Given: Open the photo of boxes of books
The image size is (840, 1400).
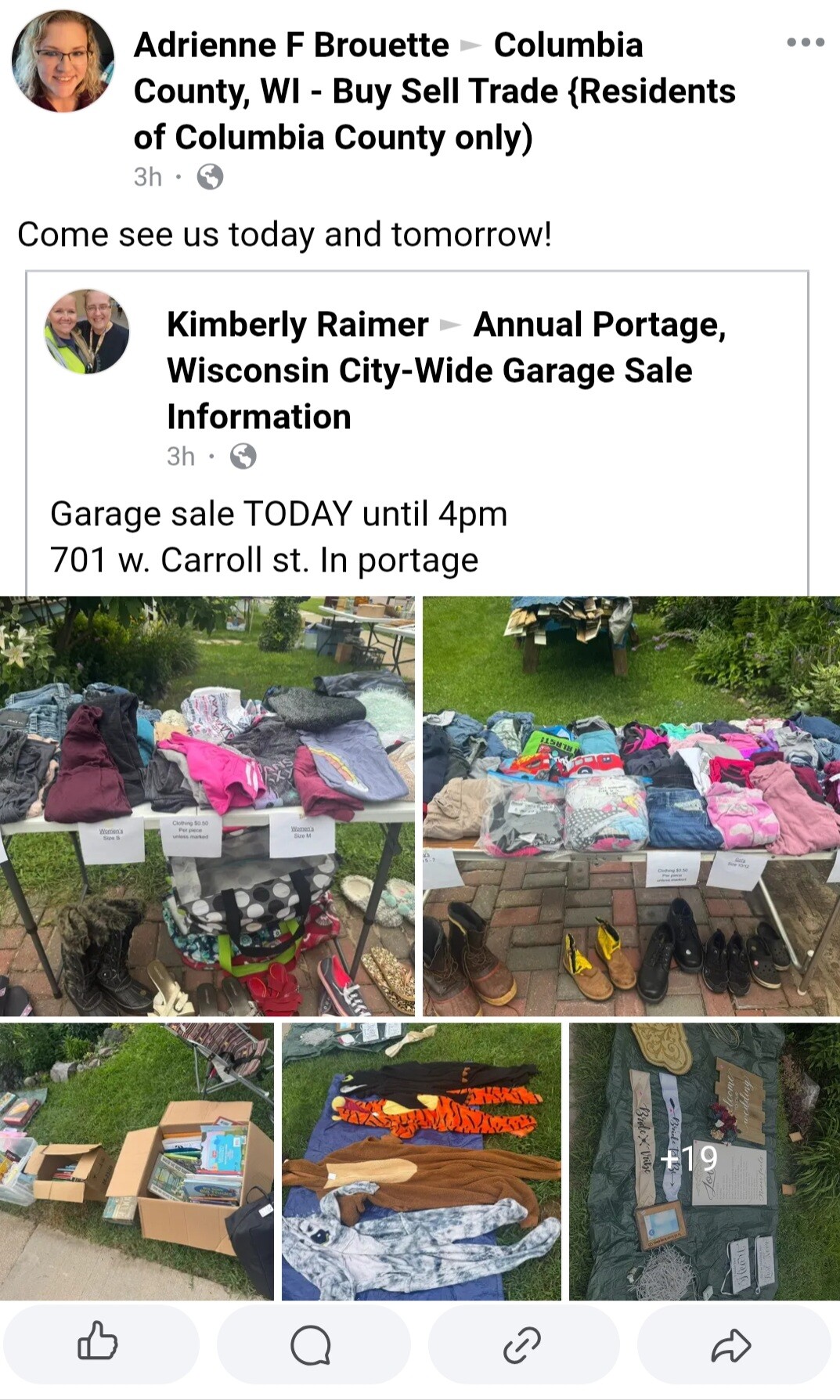Looking at the screenshot, I should 137,1161.
